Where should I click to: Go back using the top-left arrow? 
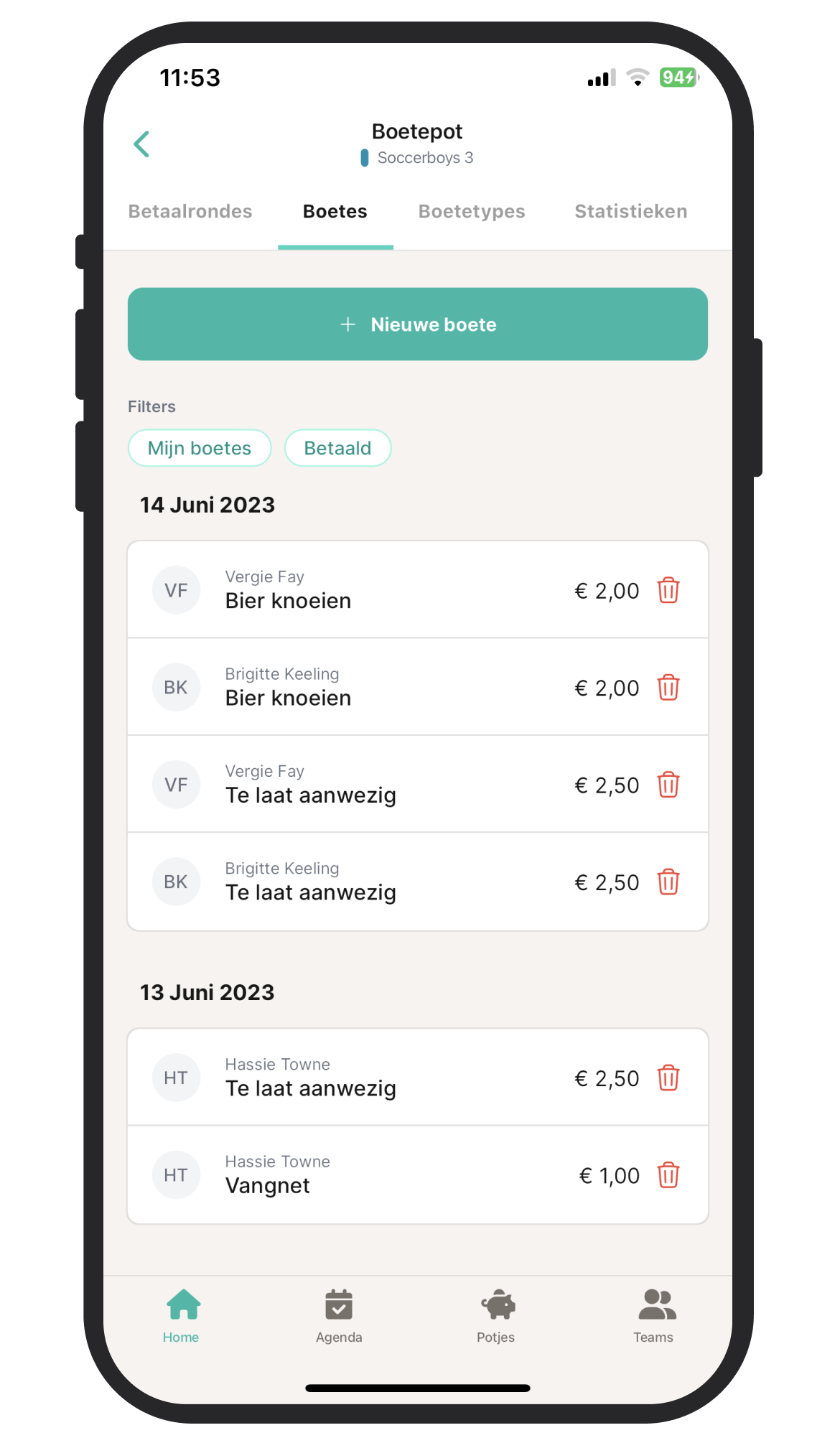[142, 144]
